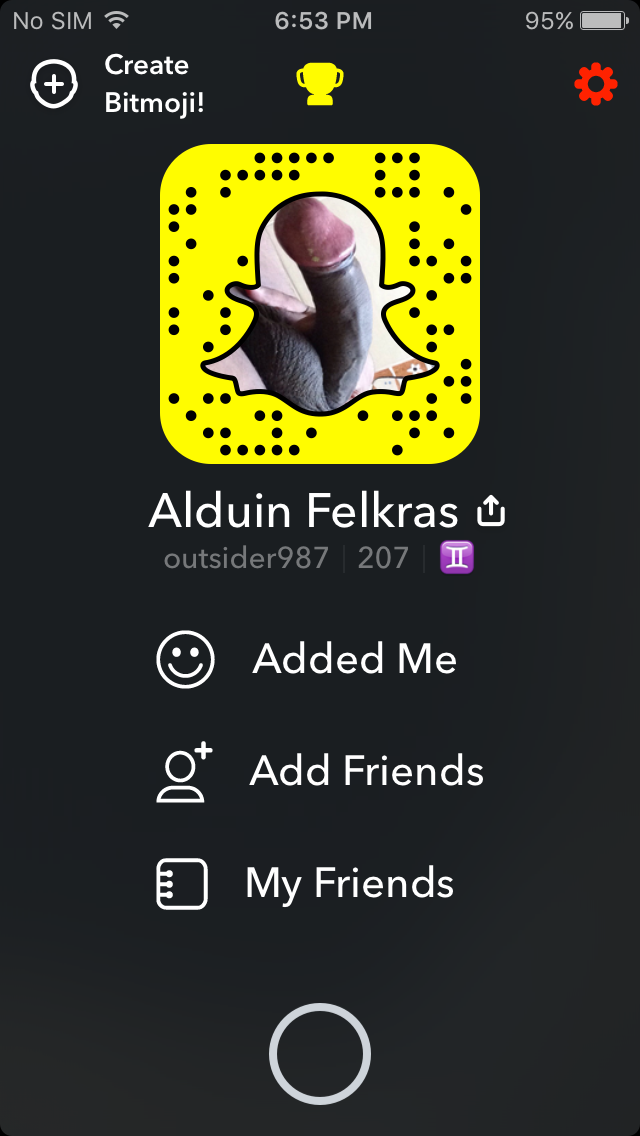Screen dimensions: 640x1136
Task: Tap Create Bitmoji
Action: point(117,84)
